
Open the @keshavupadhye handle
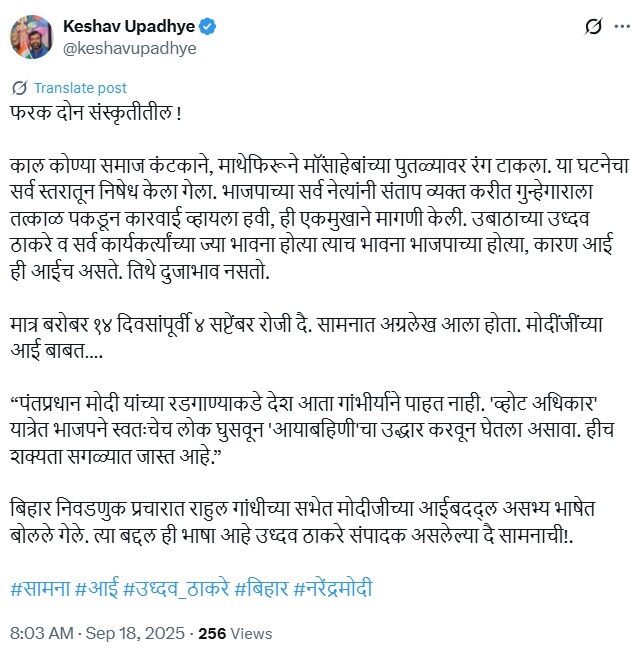click(129, 48)
